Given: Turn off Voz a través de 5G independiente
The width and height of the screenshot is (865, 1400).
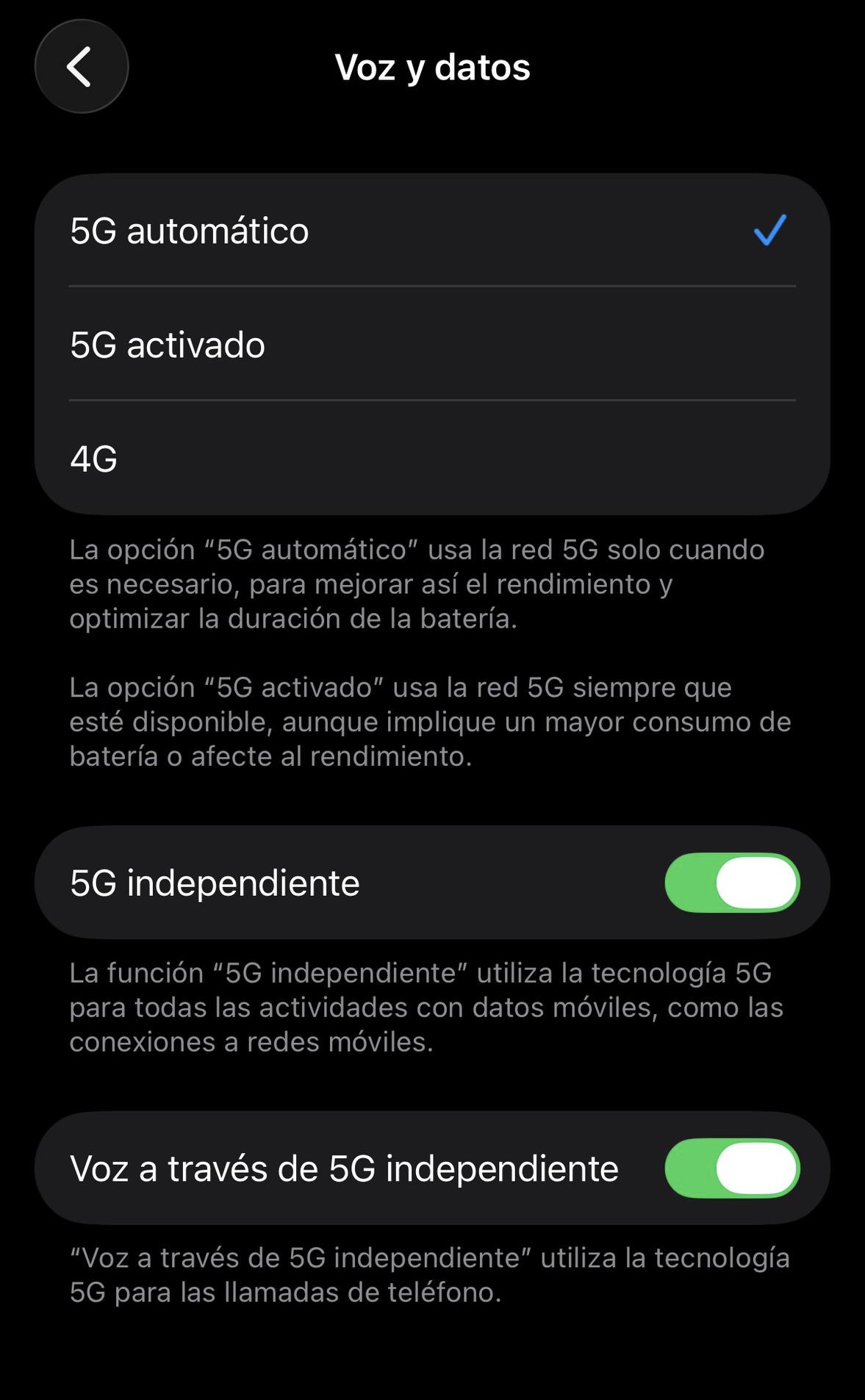Looking at the screenshot, I should (x=732, y=1168).
